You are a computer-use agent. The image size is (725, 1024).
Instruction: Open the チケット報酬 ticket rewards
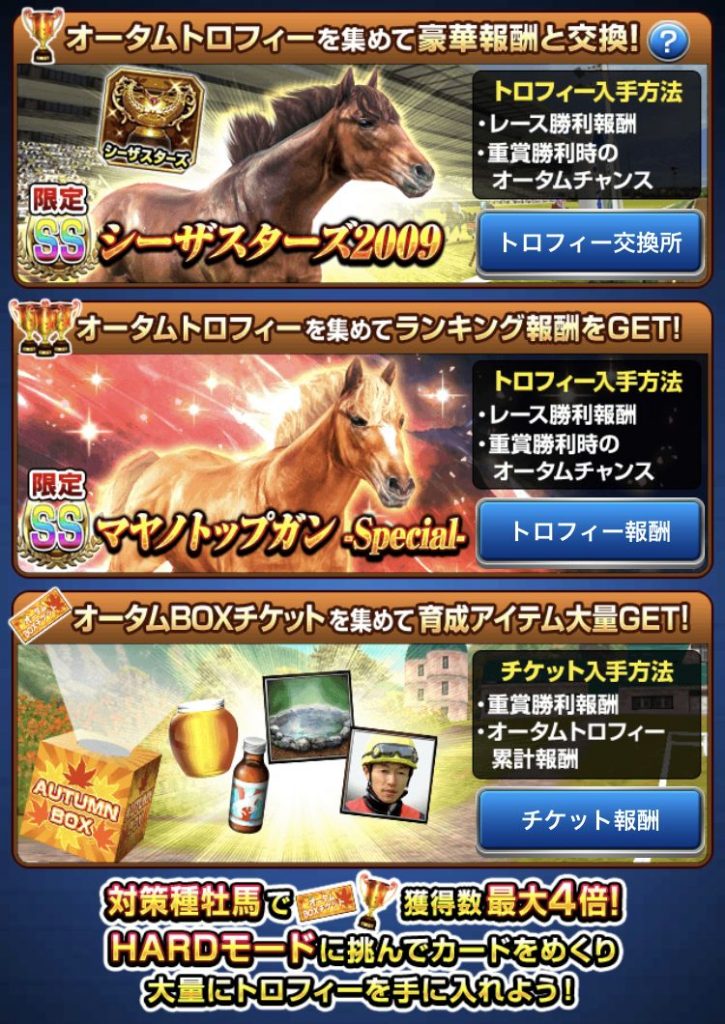[x=589, y=820]
